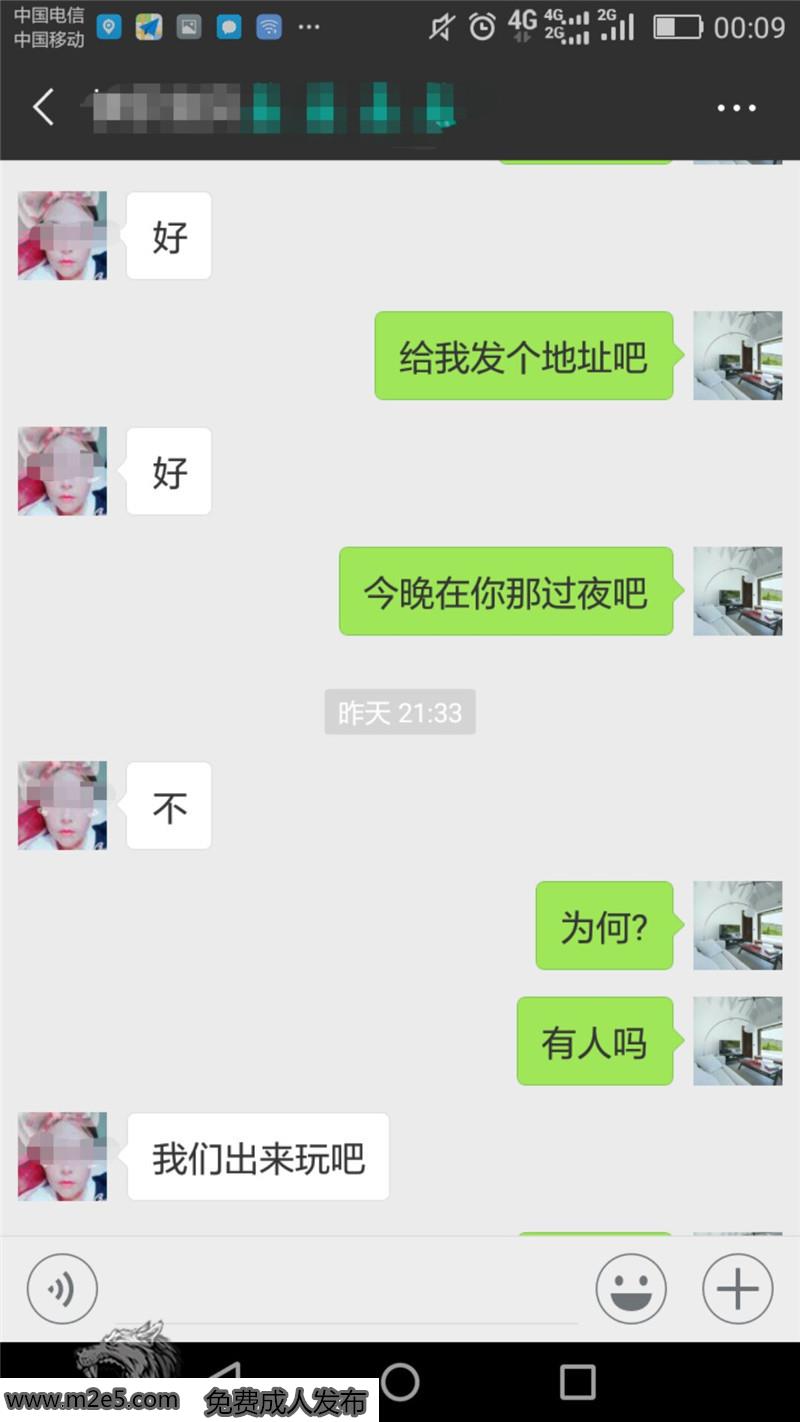
Task: Open recent apps via square button
Action: [x=577, y=1382]
